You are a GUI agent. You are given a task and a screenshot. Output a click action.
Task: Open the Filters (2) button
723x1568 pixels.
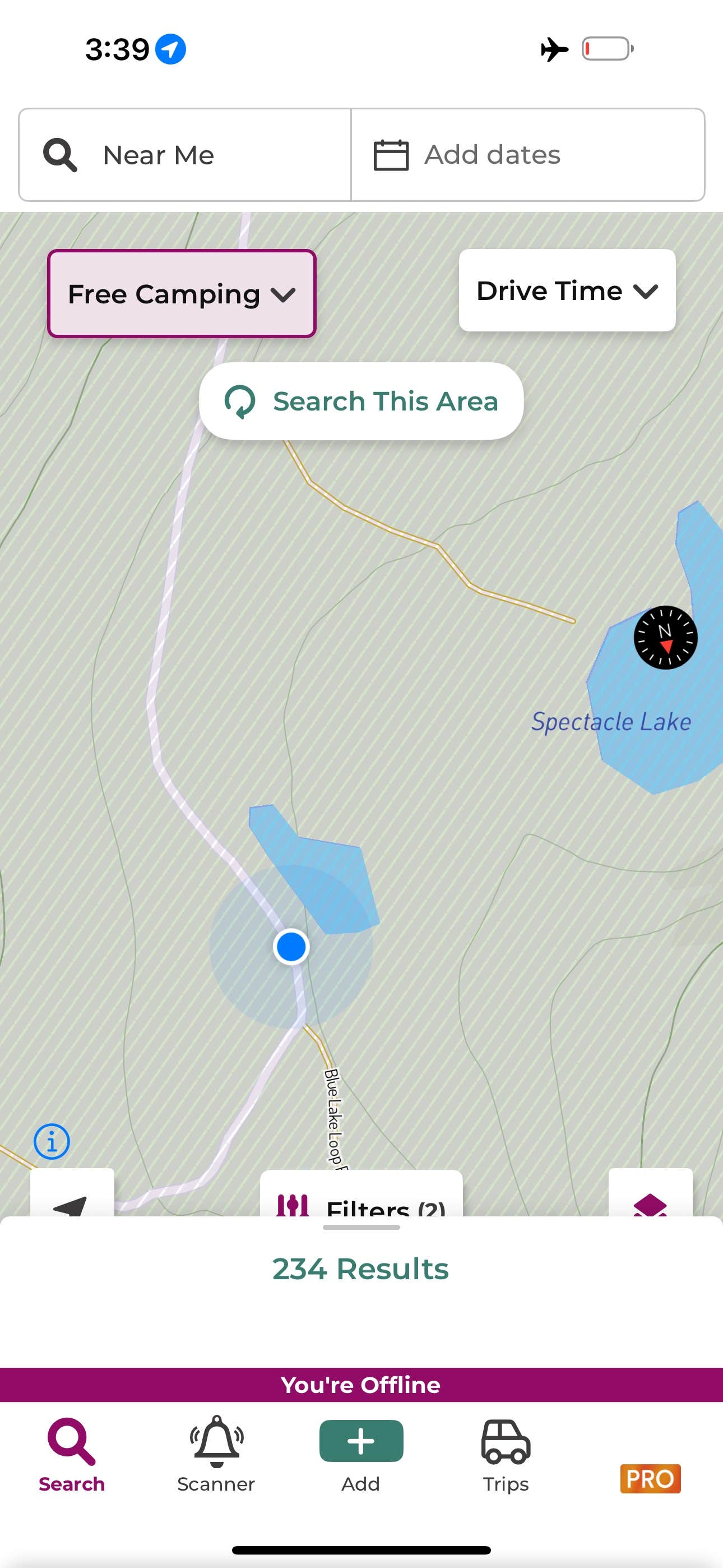(361, 1196)
